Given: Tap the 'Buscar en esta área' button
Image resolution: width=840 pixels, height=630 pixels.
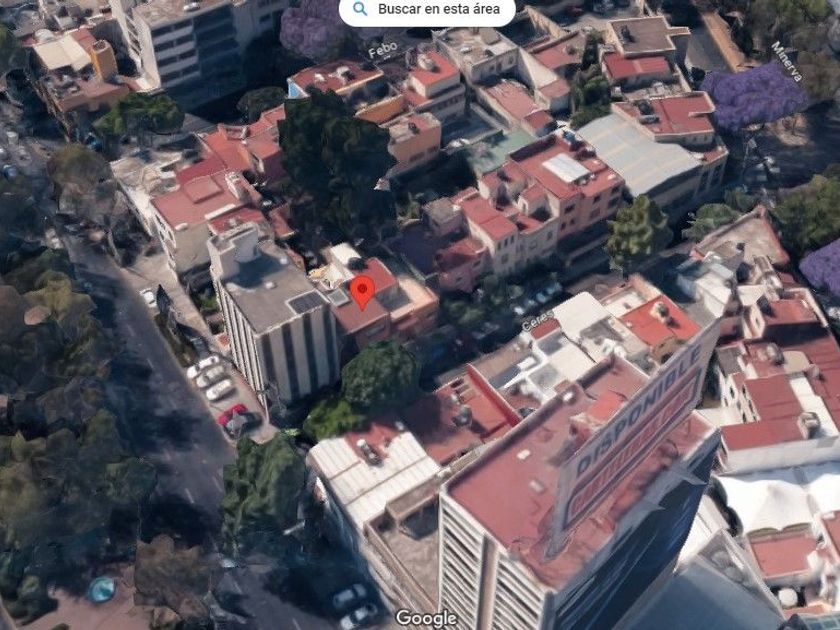Looking at the screenshot, I should click(x=427, y=10).
